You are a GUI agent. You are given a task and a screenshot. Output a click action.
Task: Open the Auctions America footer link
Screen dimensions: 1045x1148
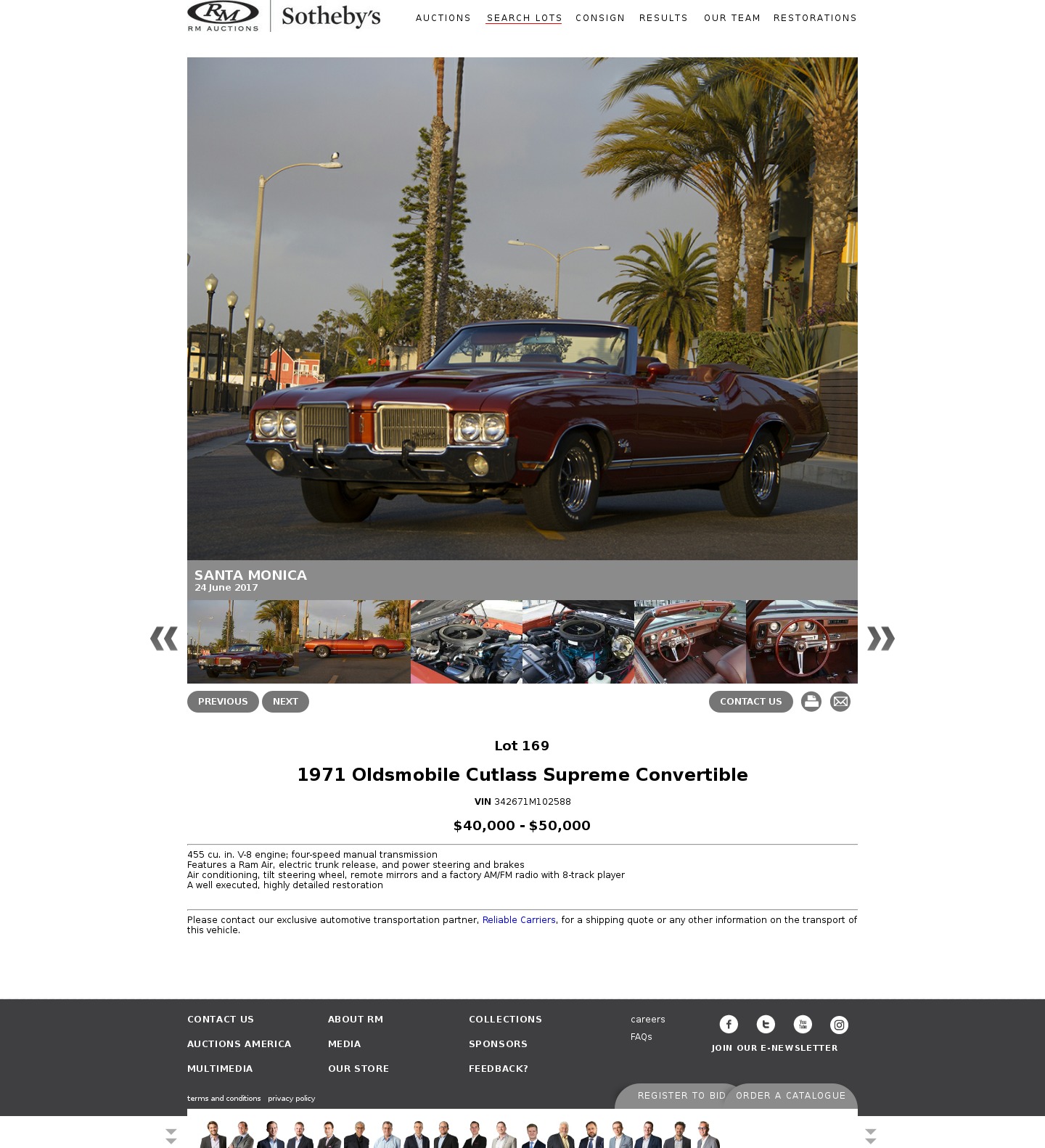click(x=239, y=1044)
